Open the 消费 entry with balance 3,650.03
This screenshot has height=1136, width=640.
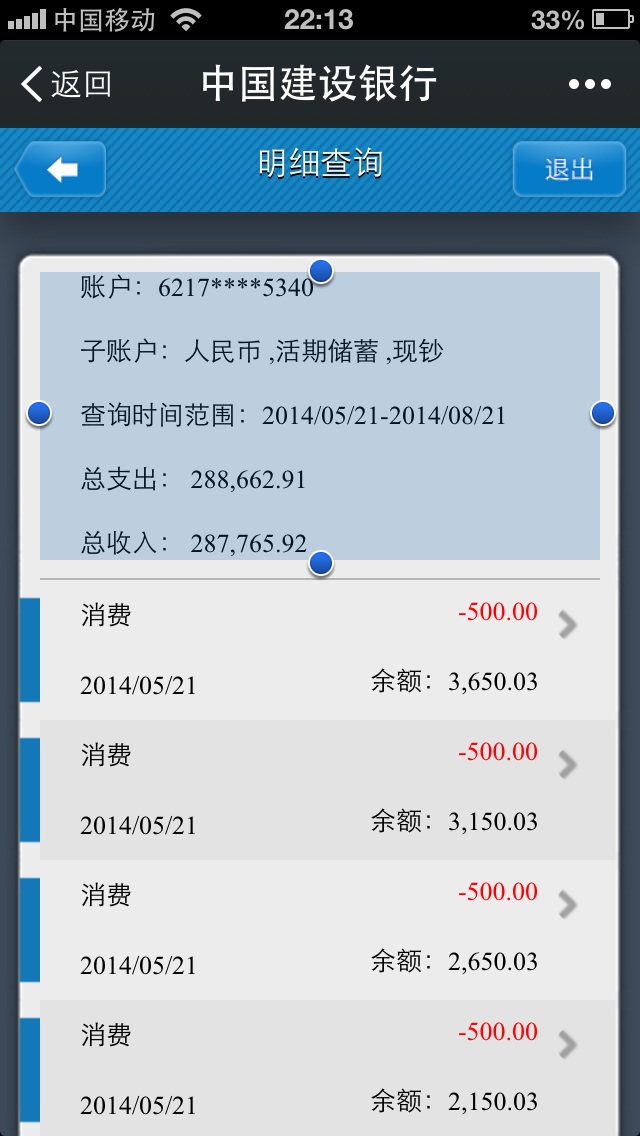coord(320,650)
